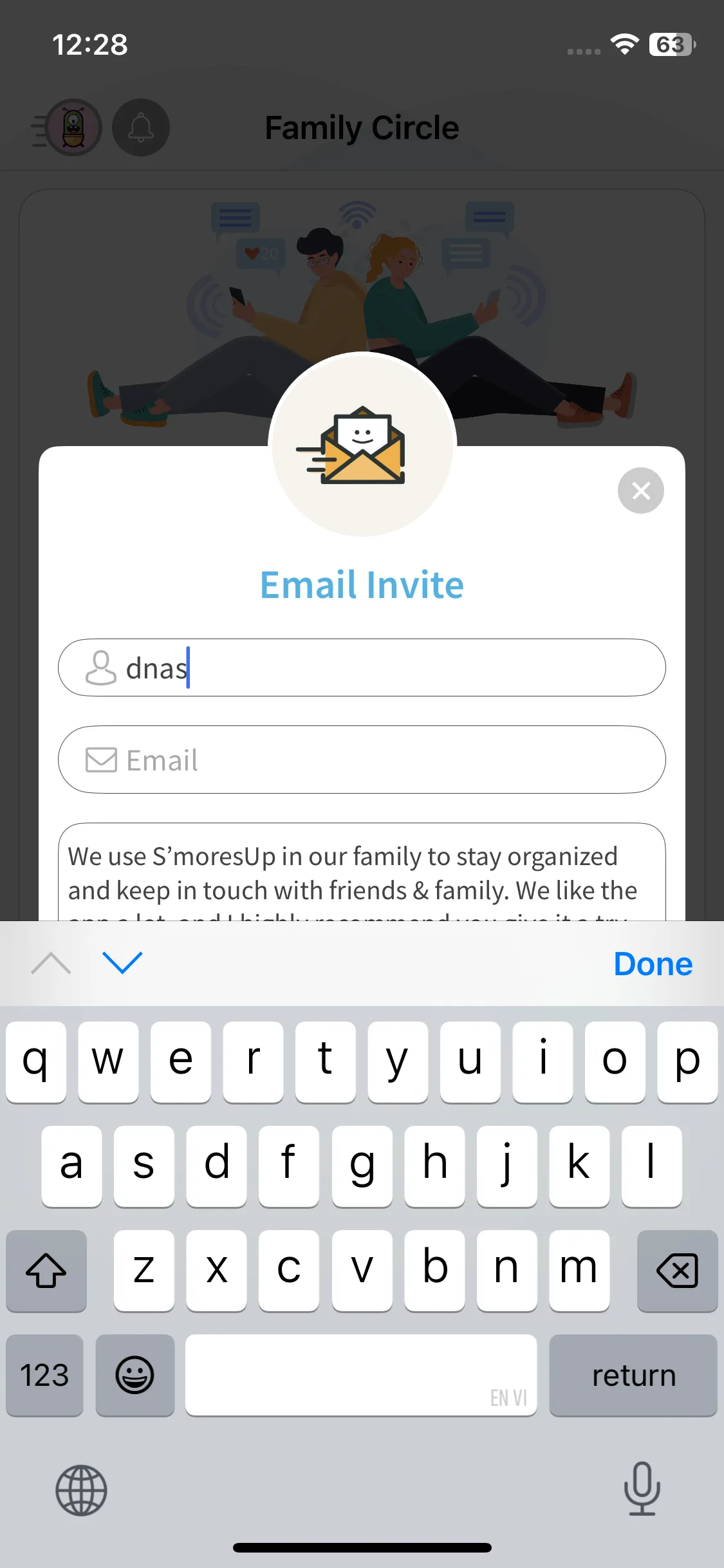This screenshot has height=1568, width=724.
Task: Change keyboard language with globe icon
Action: (81, 1490)
